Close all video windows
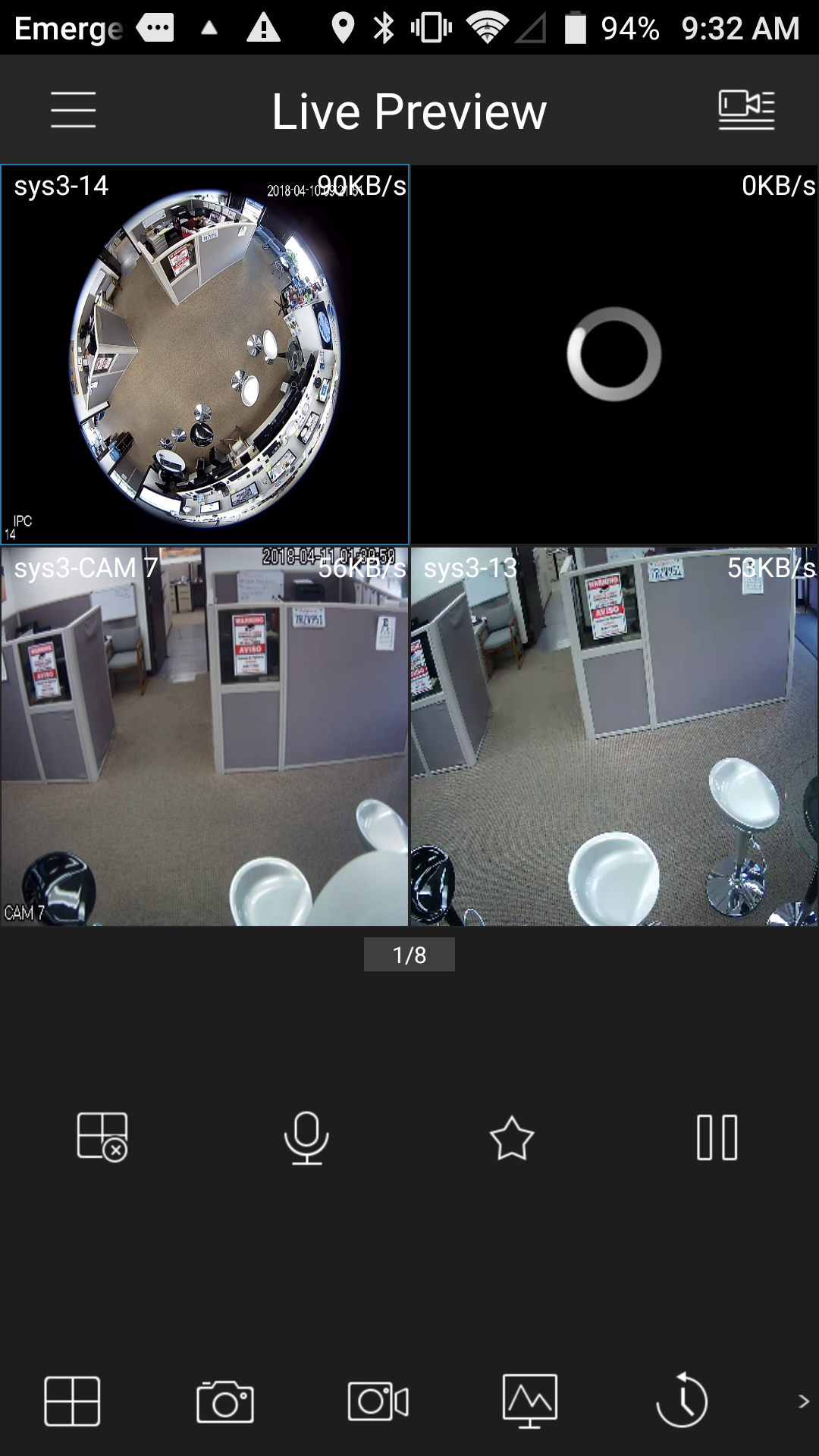819x1456 pixels. tap(102, 1137)
